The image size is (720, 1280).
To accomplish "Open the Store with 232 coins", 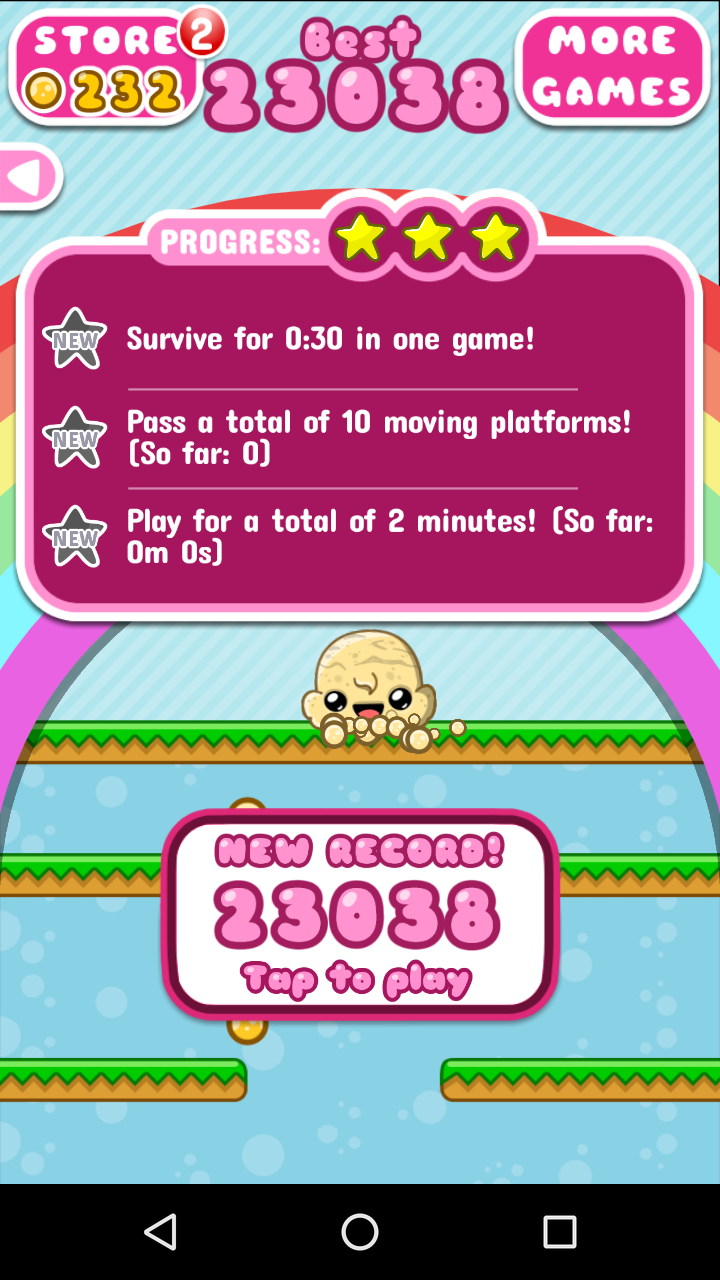I will click(x=105, y=68).
